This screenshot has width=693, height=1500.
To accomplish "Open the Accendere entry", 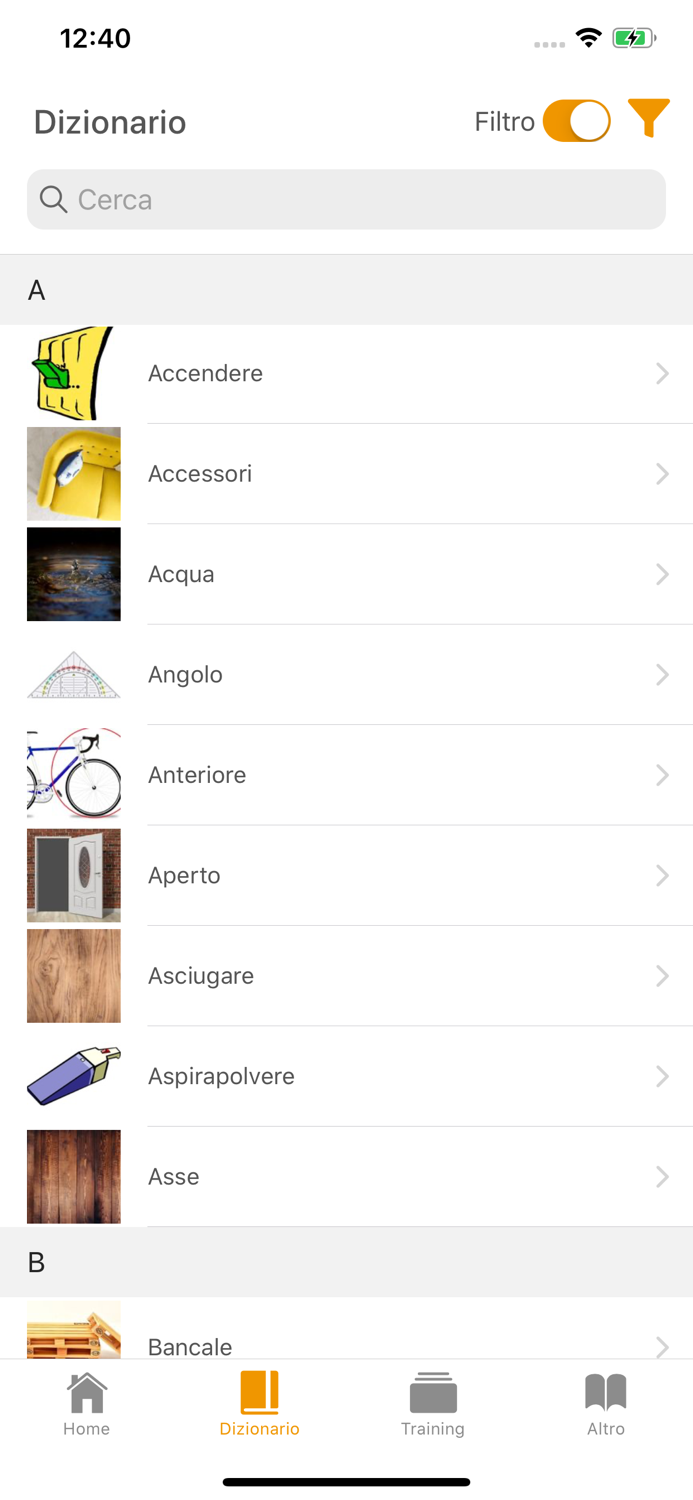I will point(346,374).
